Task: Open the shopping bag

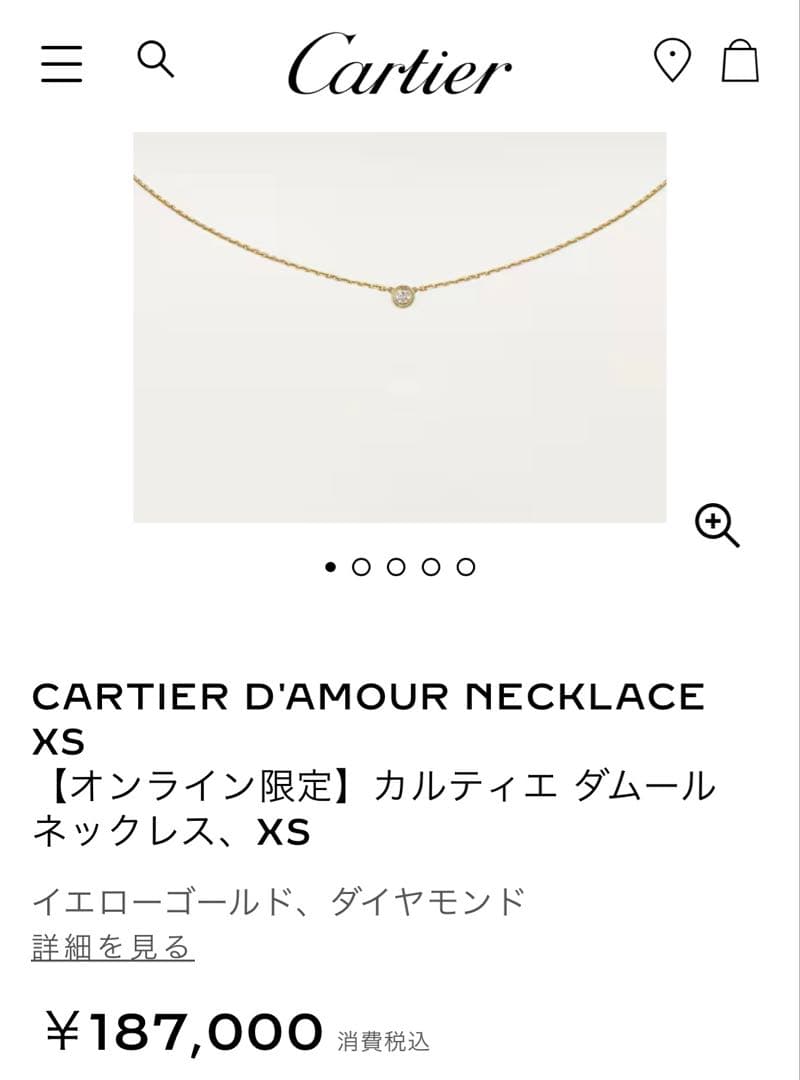Action: (x=742, y=64)
